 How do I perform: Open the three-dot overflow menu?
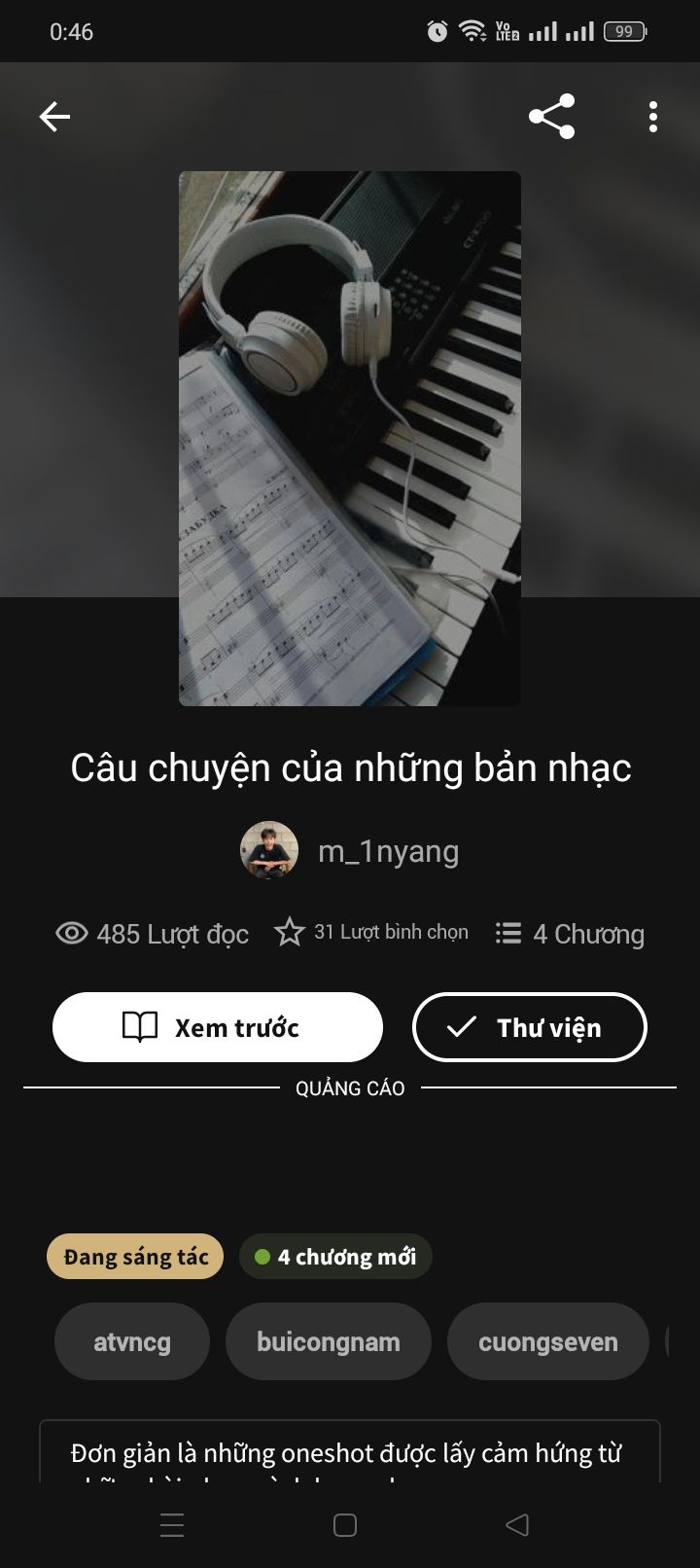click(652, 117)
